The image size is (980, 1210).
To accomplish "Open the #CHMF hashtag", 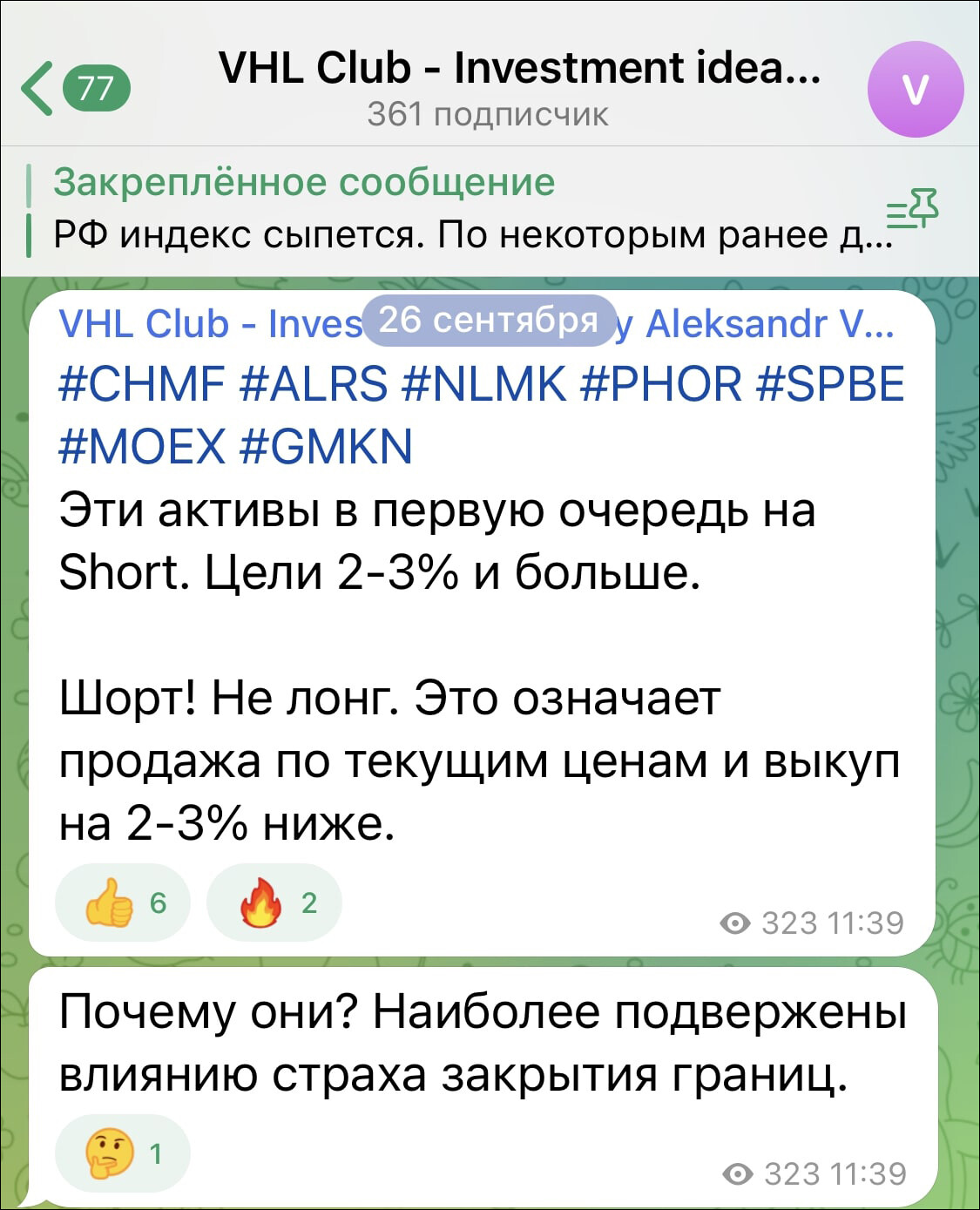I will [141, 384].
